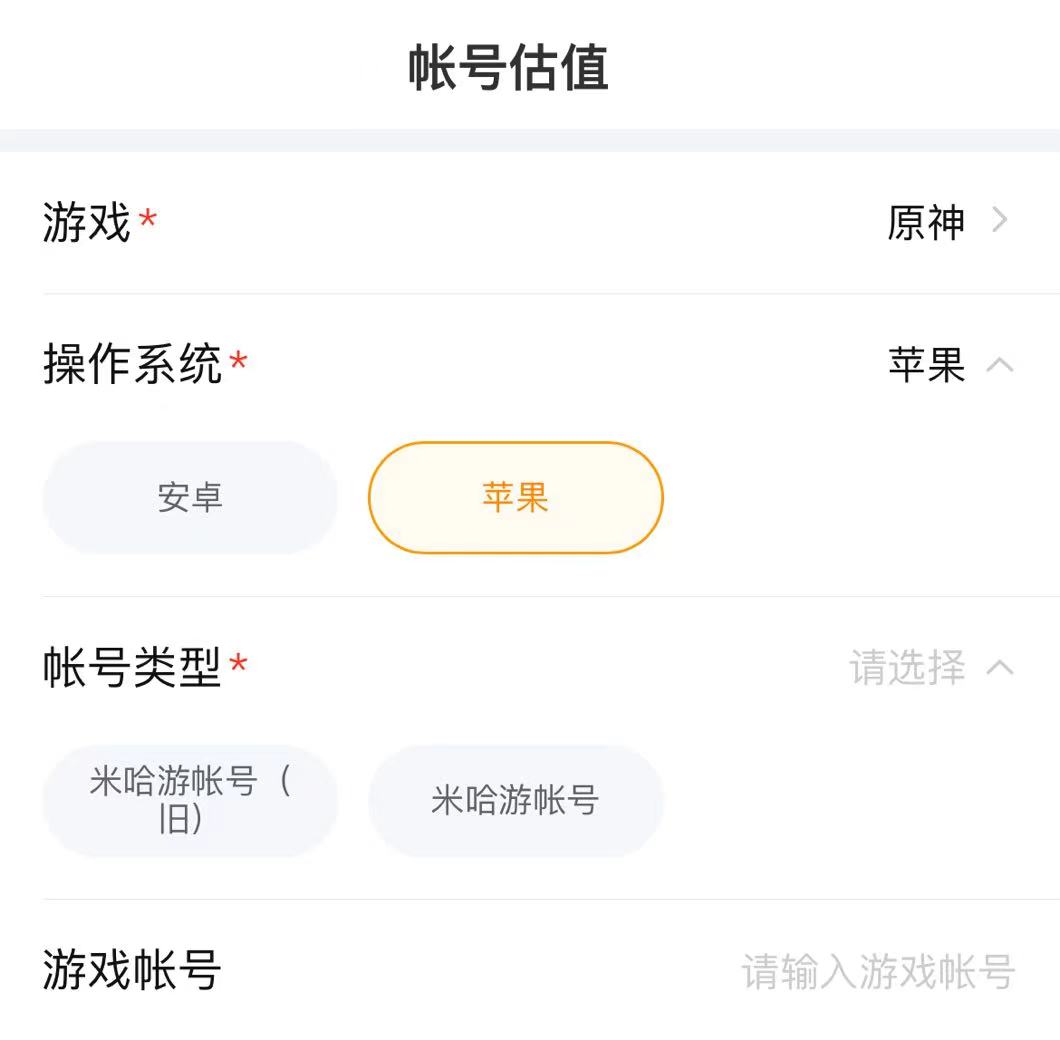1060x1040 pixels.
Task: Select the 安卓 operating system chip
Action: [190, 497]
